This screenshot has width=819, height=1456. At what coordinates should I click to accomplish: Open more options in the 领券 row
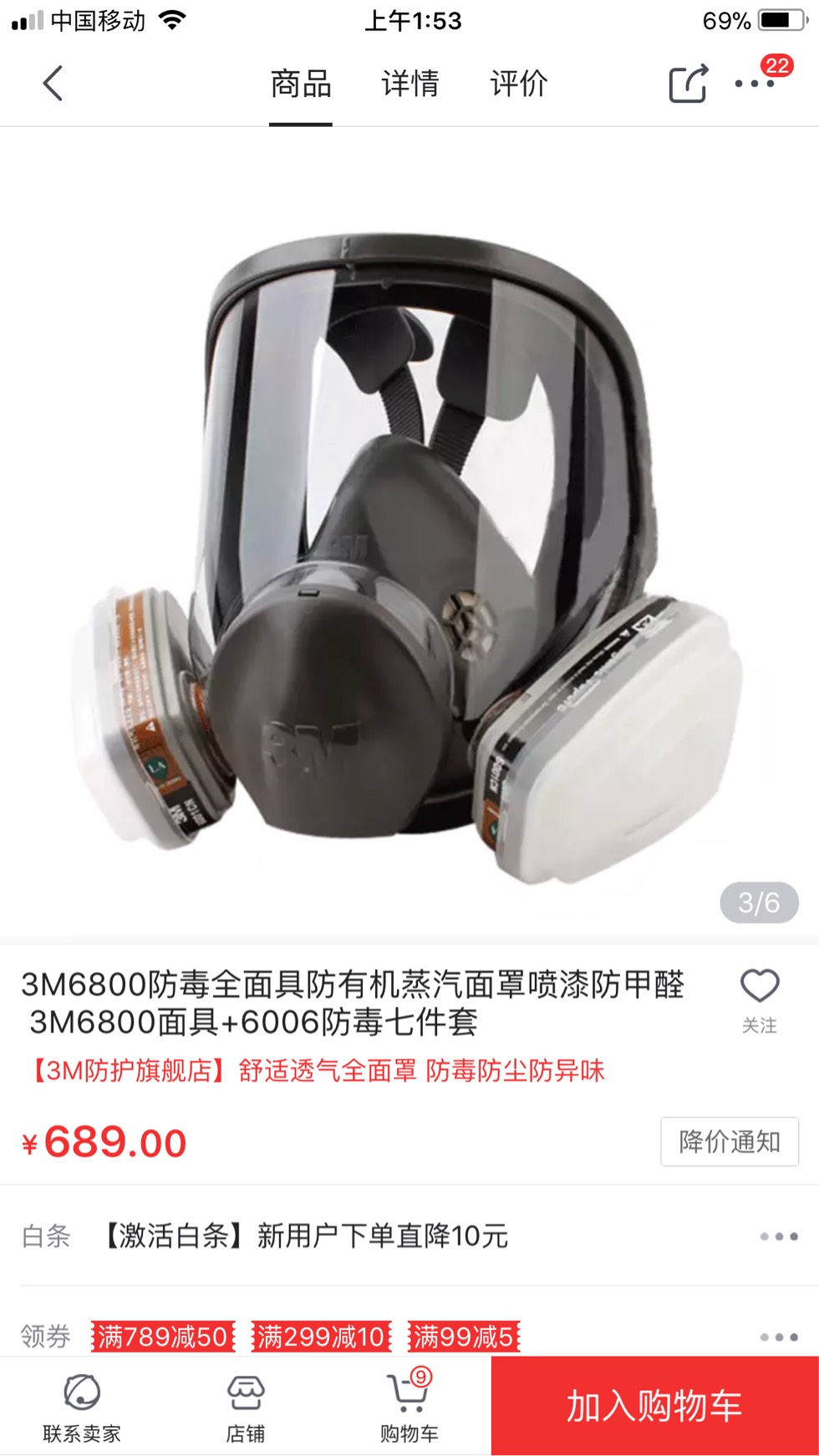[778, 1337]
